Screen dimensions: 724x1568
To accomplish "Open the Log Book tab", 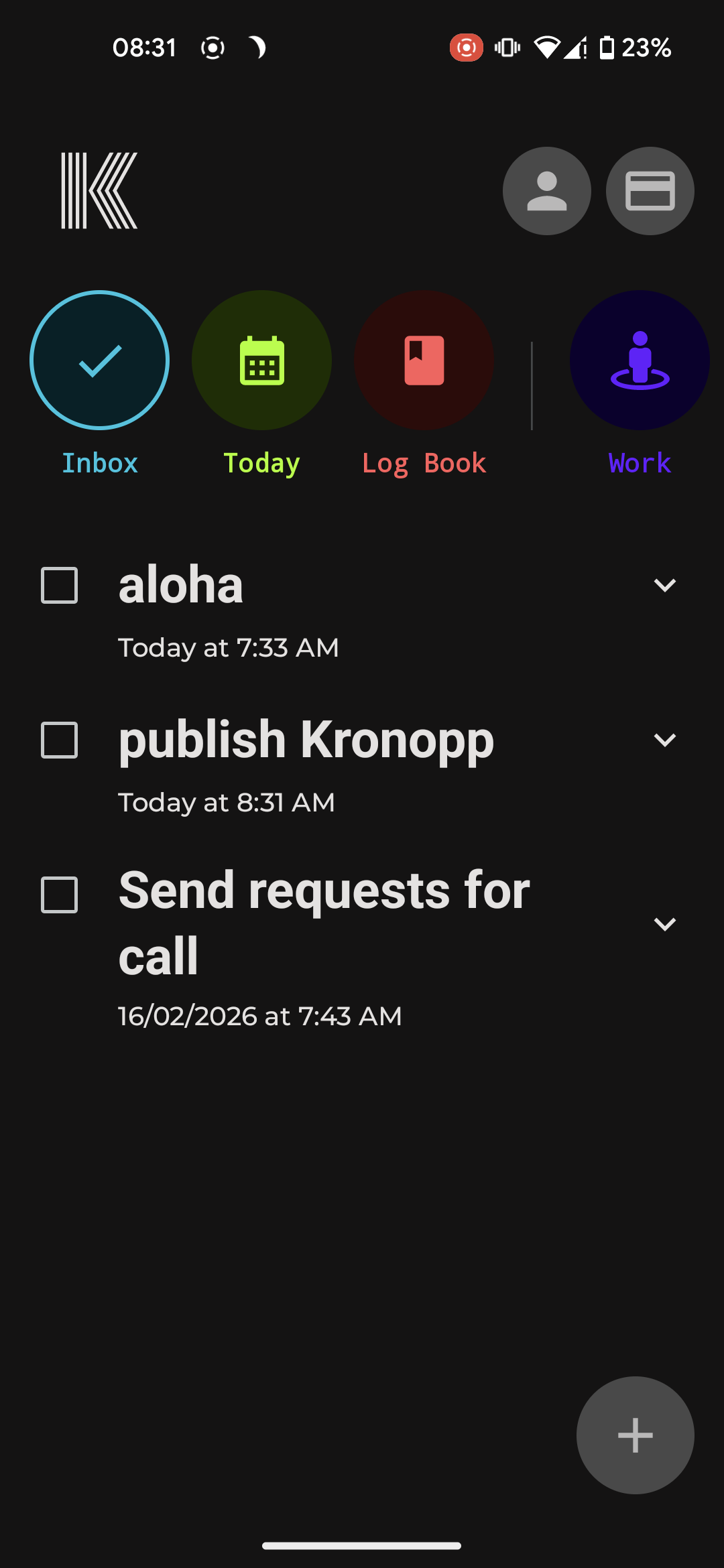I will [424, 361].
